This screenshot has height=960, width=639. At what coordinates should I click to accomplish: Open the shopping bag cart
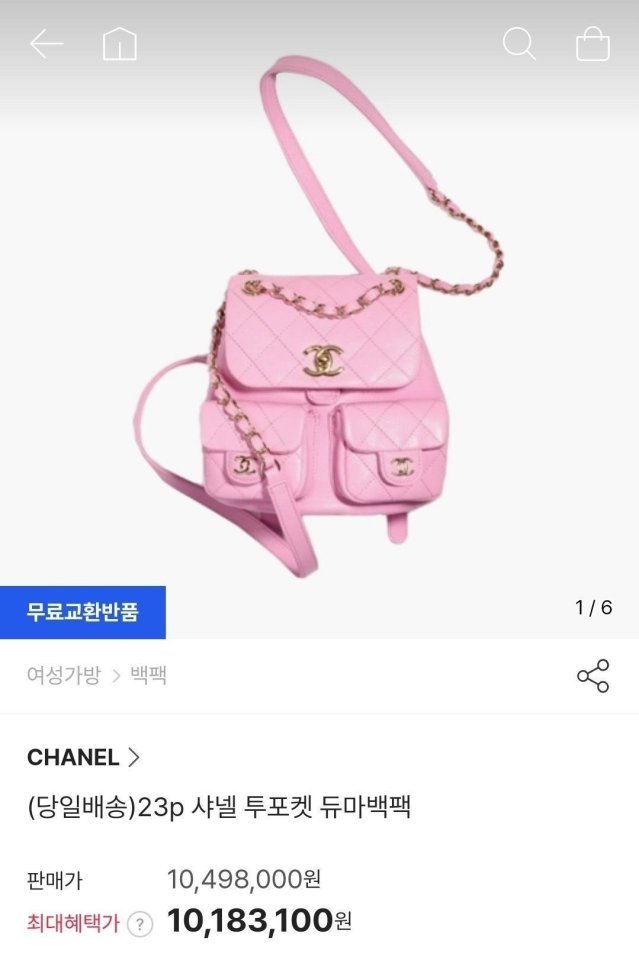[x=593, y=44]
